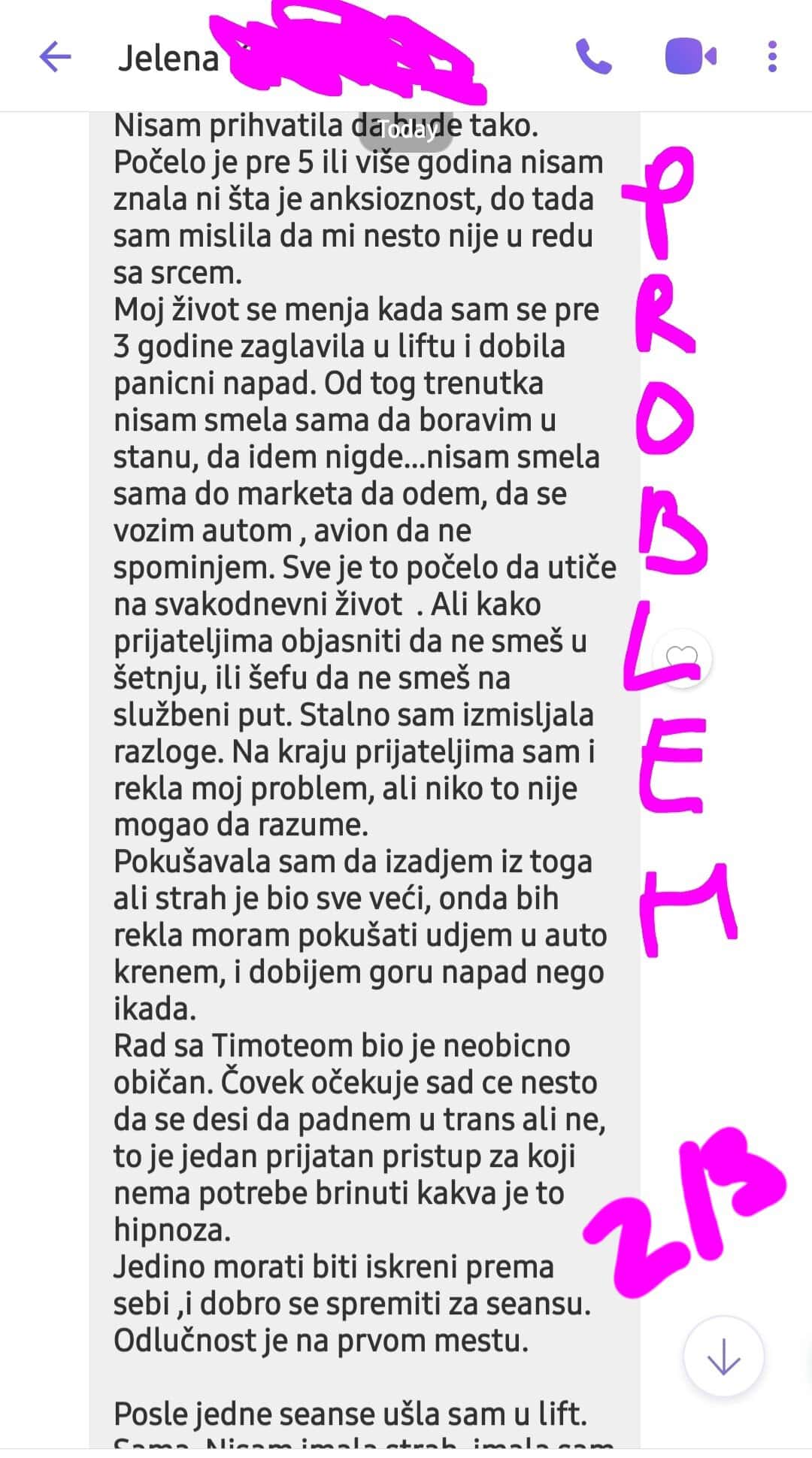This screenshot has height=1458, width=812.
Task: Open the Today date section header
Action: click(x=406, y=129)
